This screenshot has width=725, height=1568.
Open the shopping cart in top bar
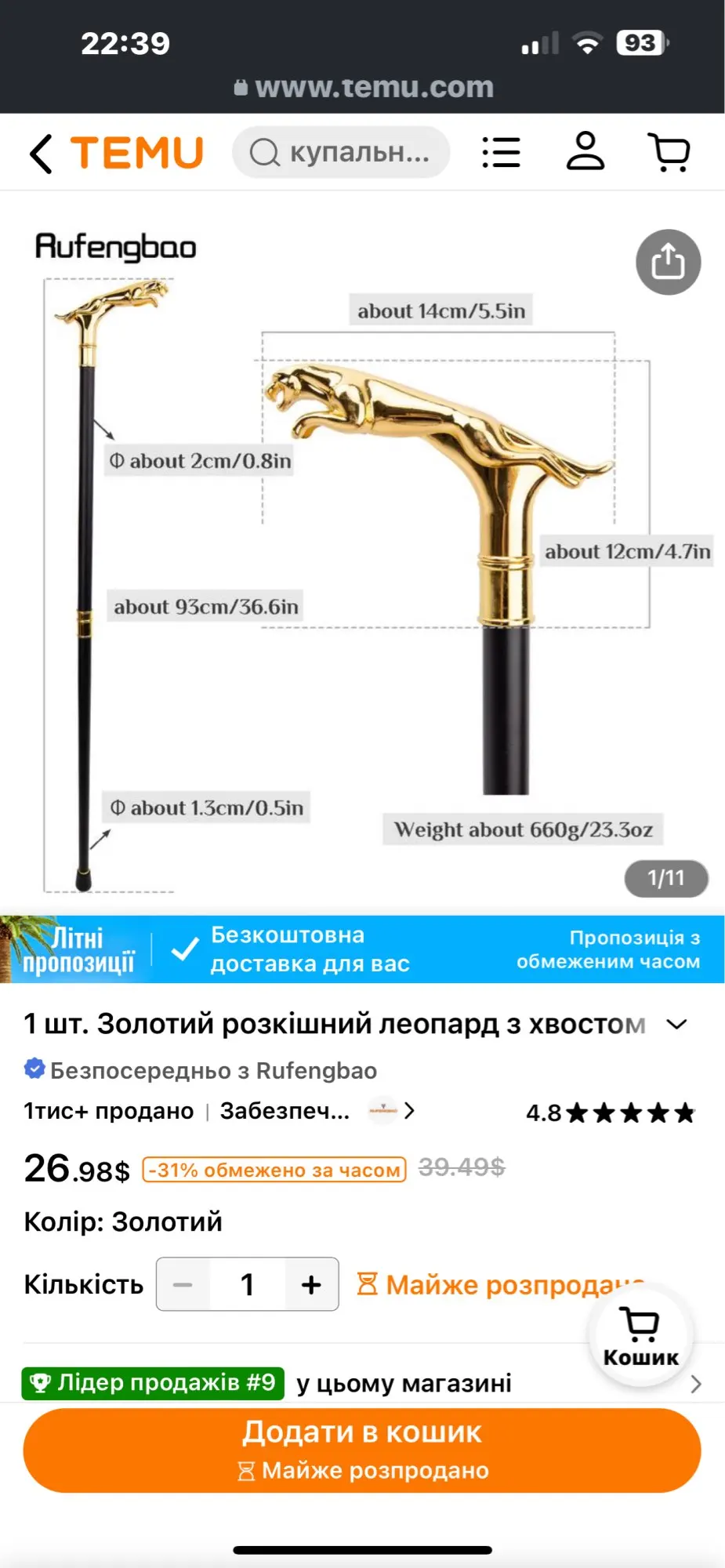(x=669, y=152)
